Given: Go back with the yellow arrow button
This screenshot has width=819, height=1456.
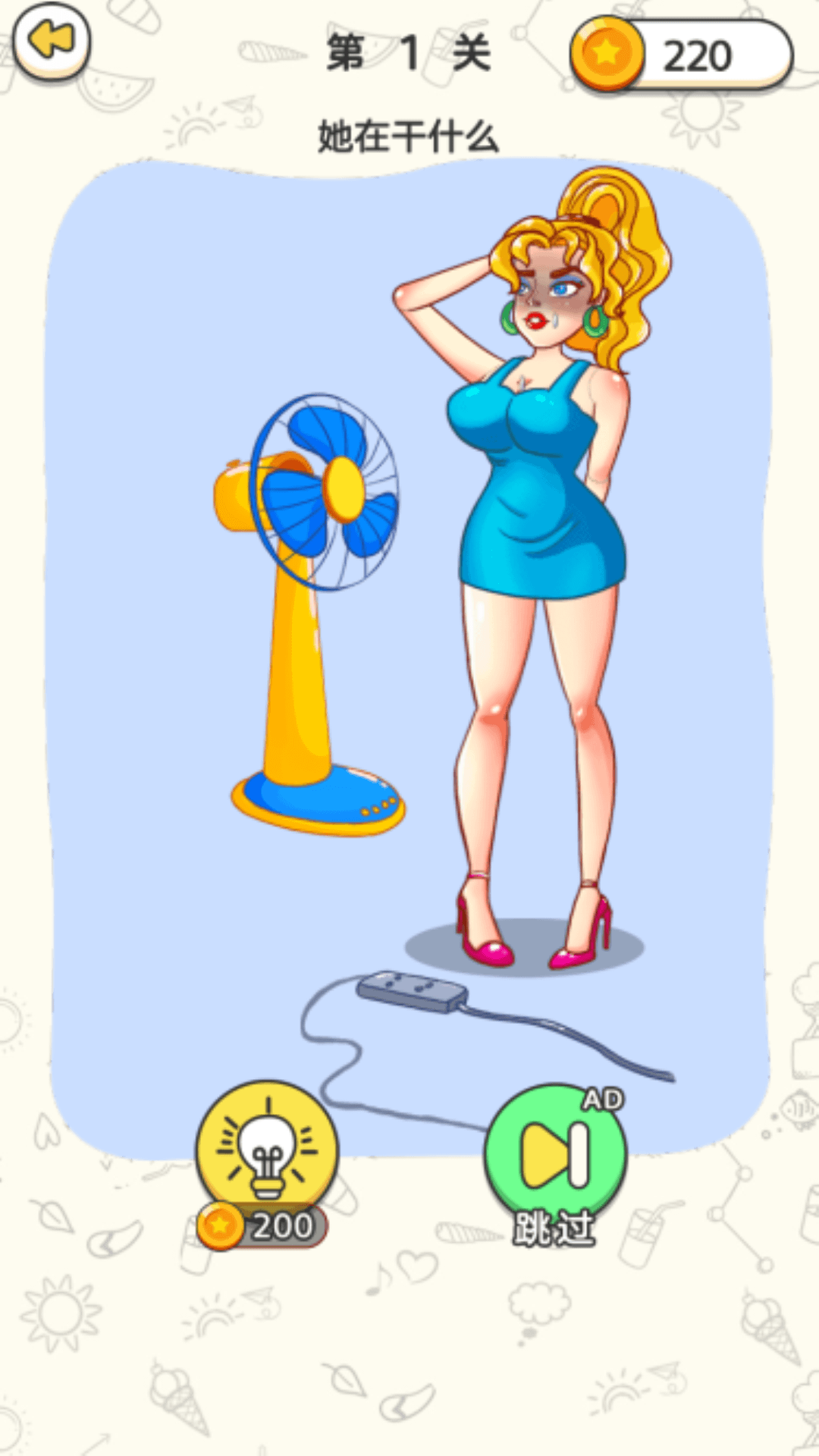Looking at the screenshot, I should click(x=52, y=40).
